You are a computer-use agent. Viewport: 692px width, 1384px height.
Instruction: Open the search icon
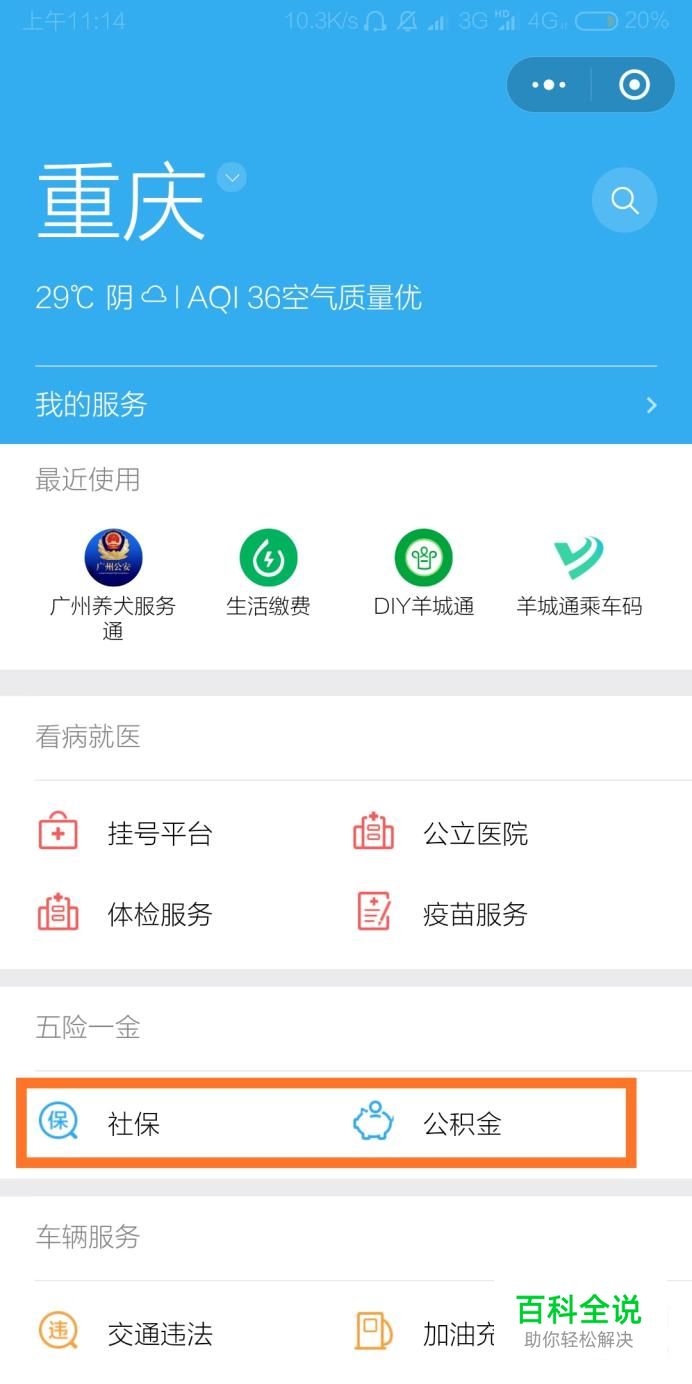[624, 200]
